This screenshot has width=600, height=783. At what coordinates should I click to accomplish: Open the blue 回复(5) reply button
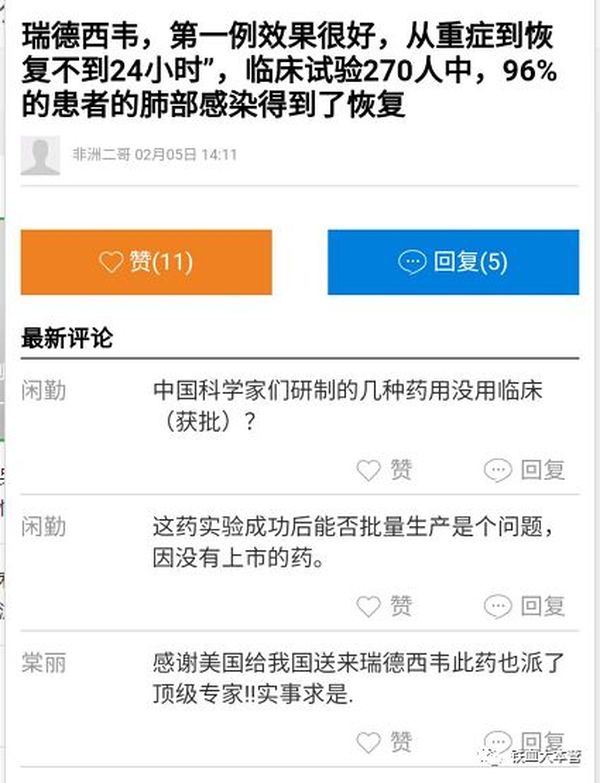tap(453, 262)
